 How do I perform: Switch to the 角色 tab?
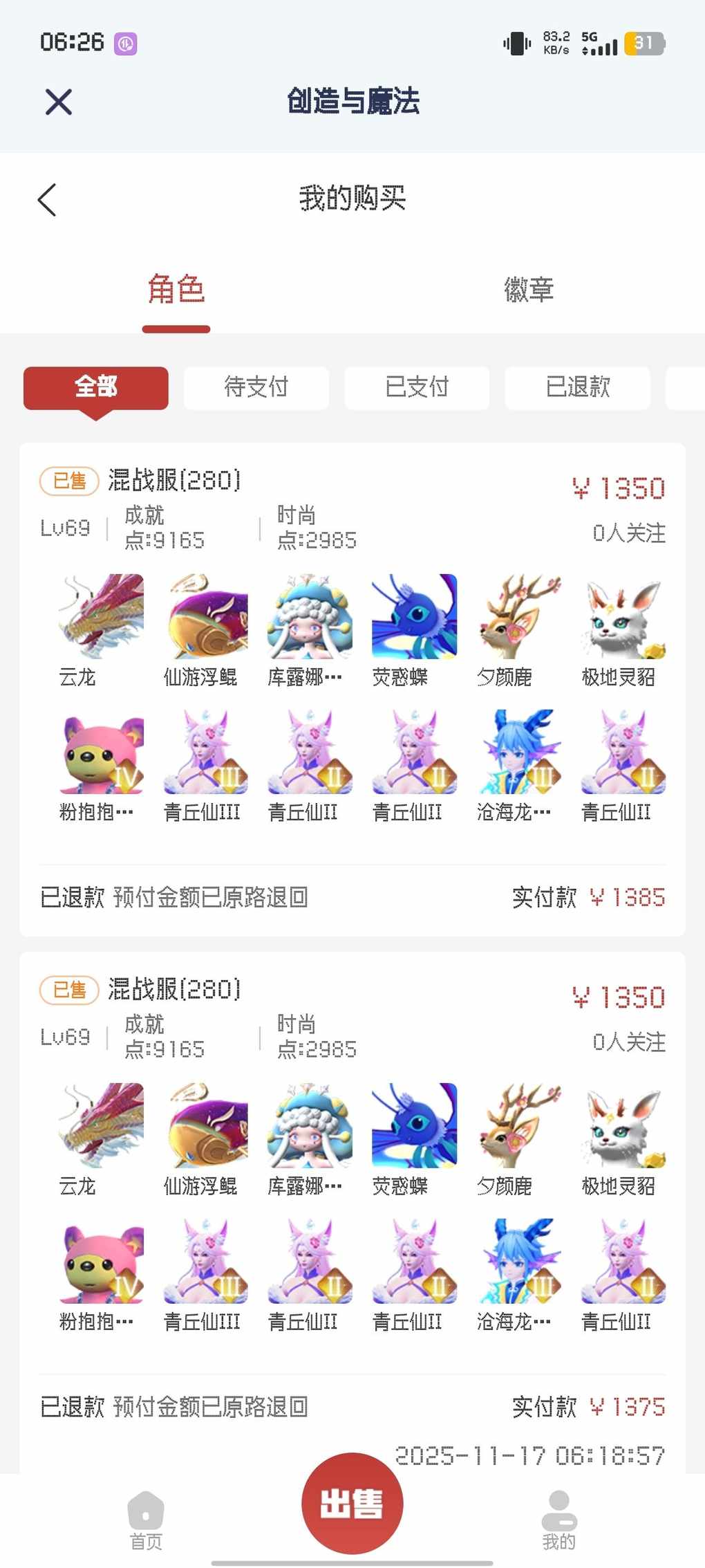(176, 290)
